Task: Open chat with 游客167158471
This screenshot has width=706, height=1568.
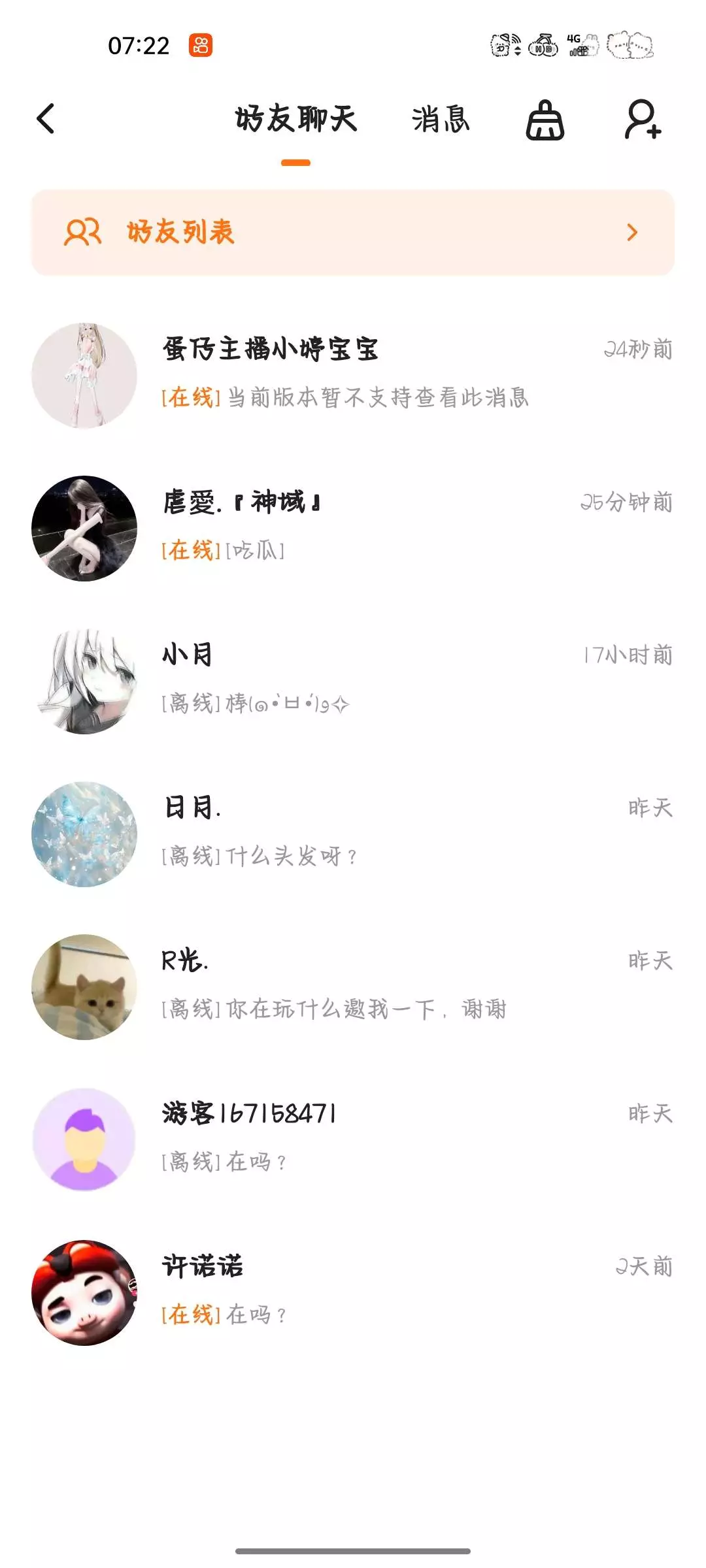Action: (x=353, y=1139)
